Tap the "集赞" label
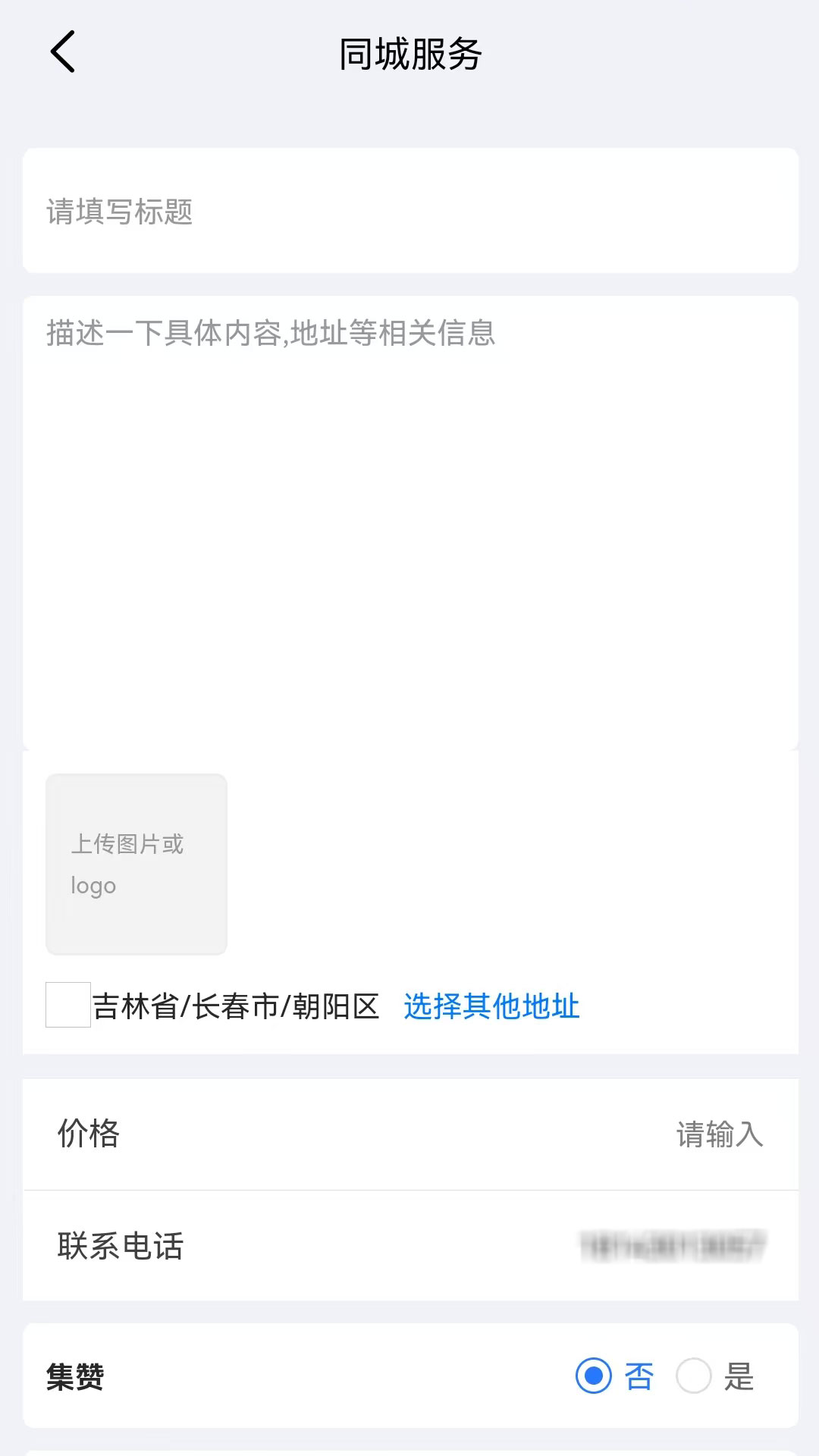 click(77, 1376)
